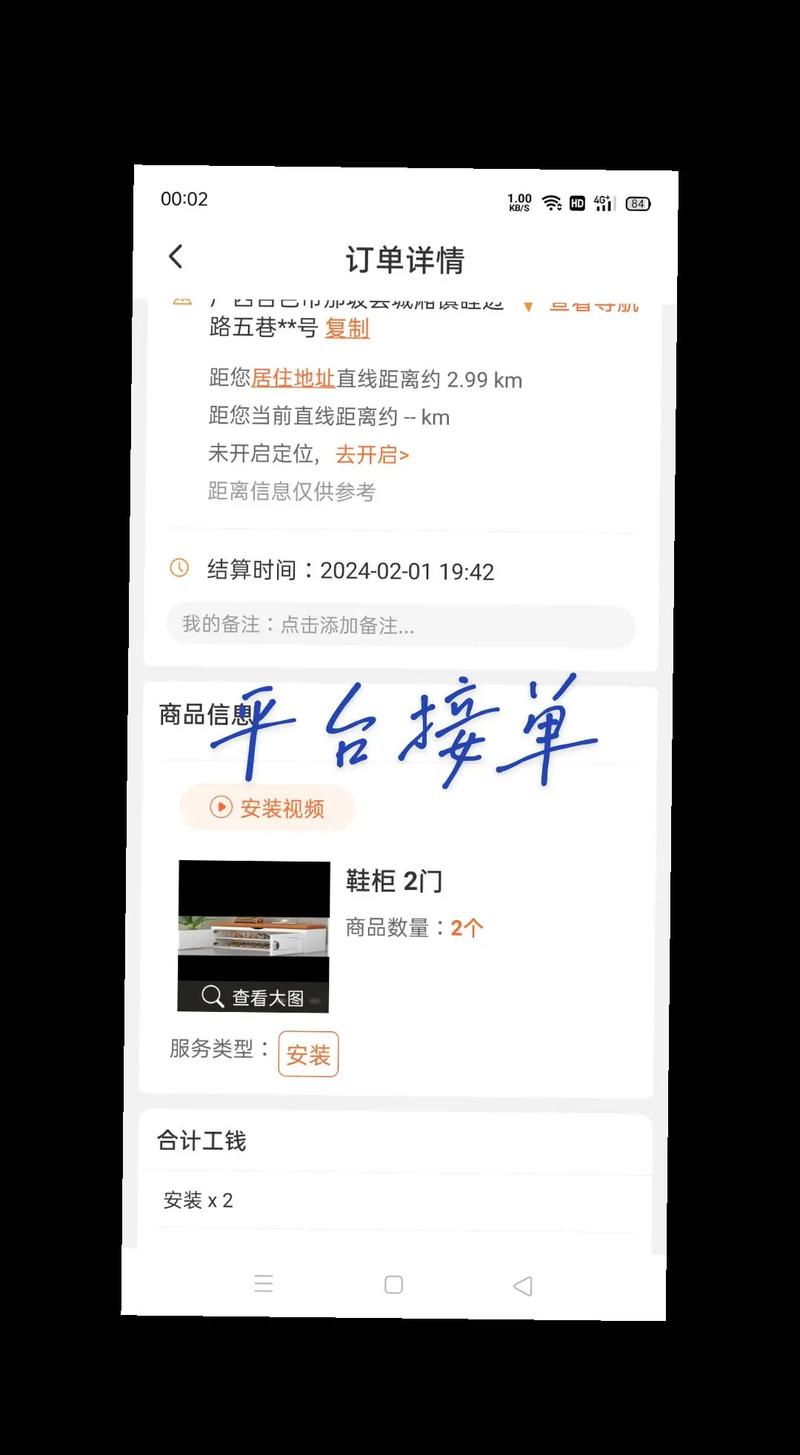Image resolution: width=800 pixels, height=1455 pixels.
Task: Play the 安装视频 installation video
Action: coord(266,808)
